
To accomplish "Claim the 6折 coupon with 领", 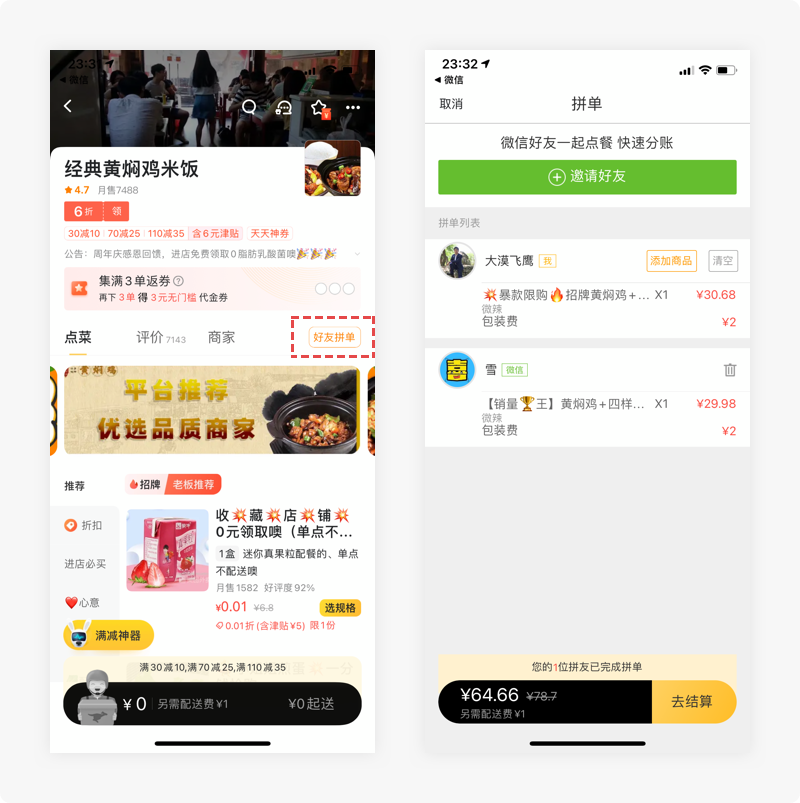I will coord(117,211).
